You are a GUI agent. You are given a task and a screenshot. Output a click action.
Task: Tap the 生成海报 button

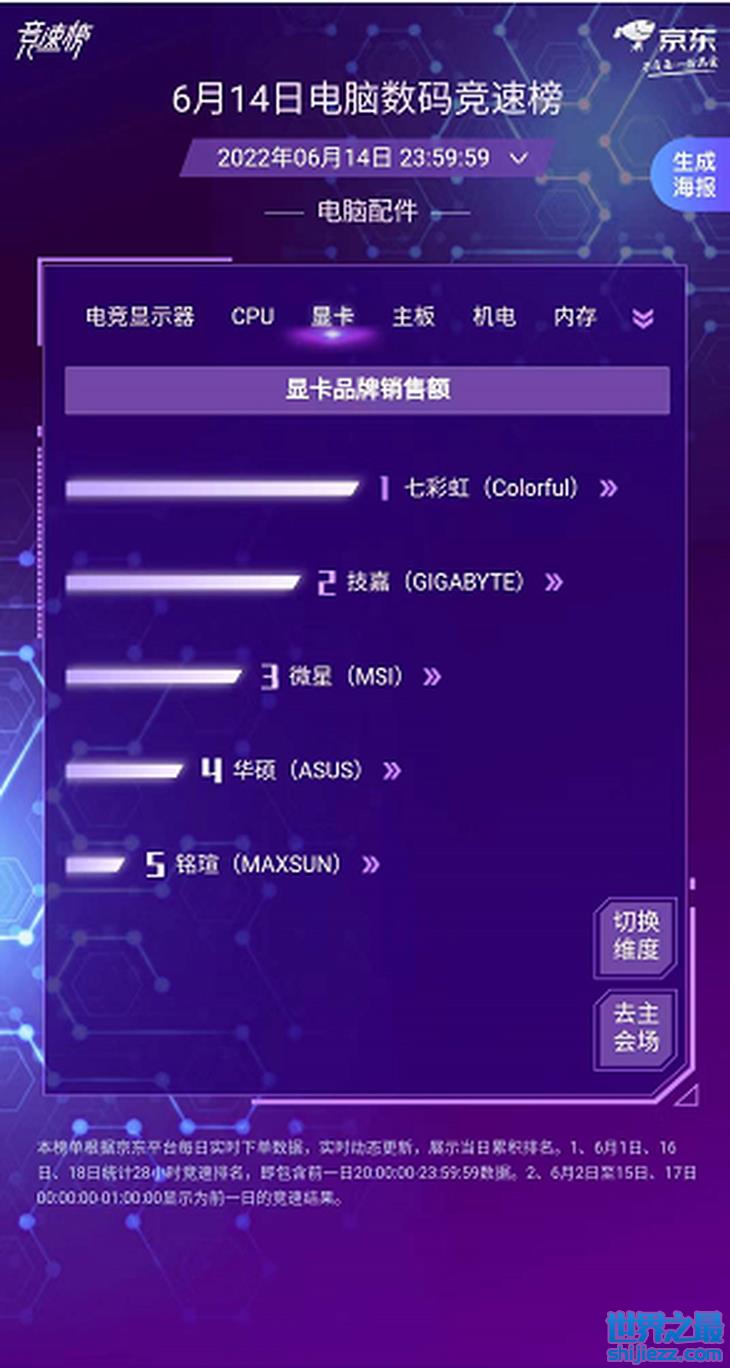click(x=693, y=174)
